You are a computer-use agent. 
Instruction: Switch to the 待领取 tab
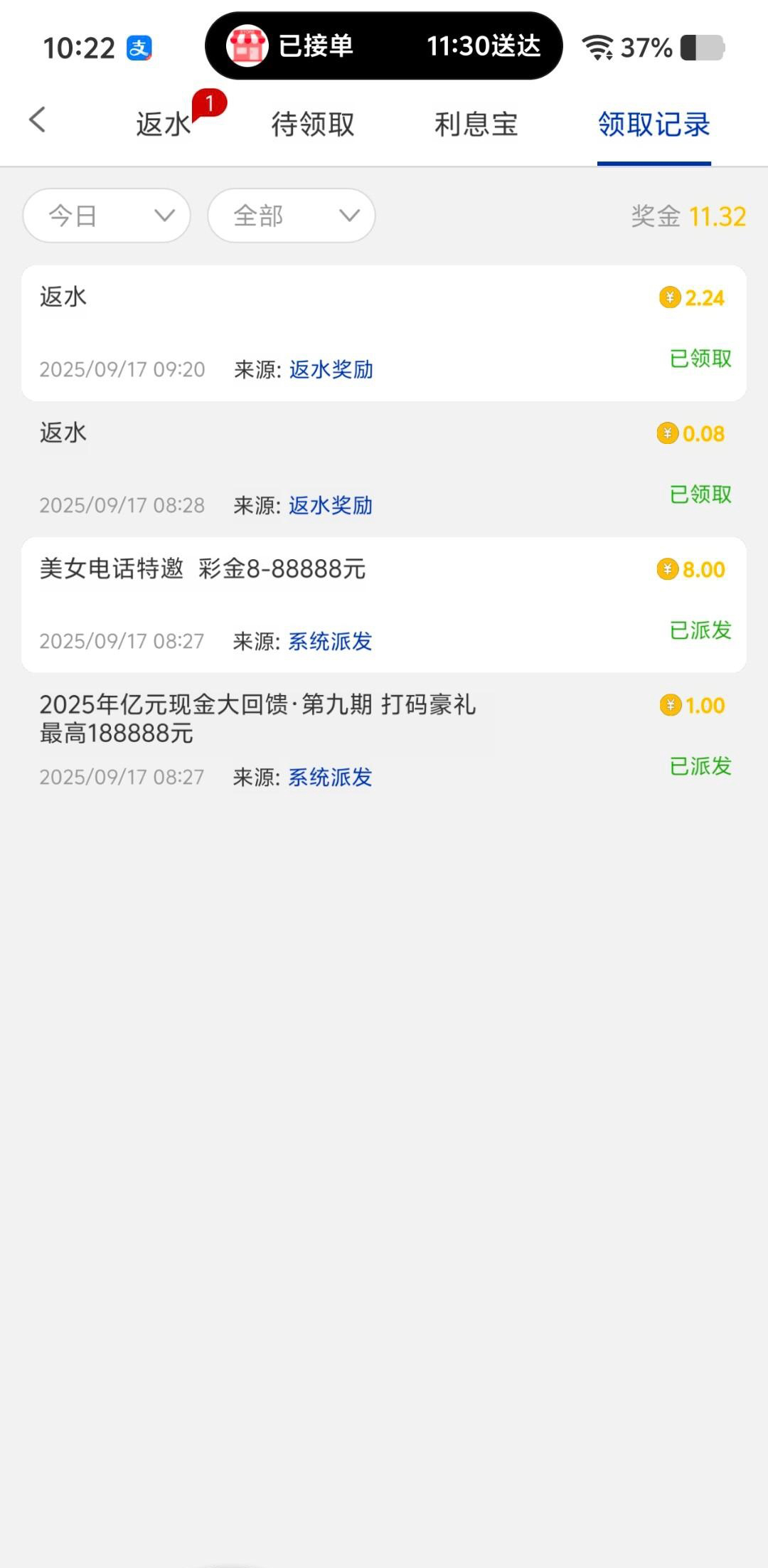pyautogui.click(x=313, y=125)
